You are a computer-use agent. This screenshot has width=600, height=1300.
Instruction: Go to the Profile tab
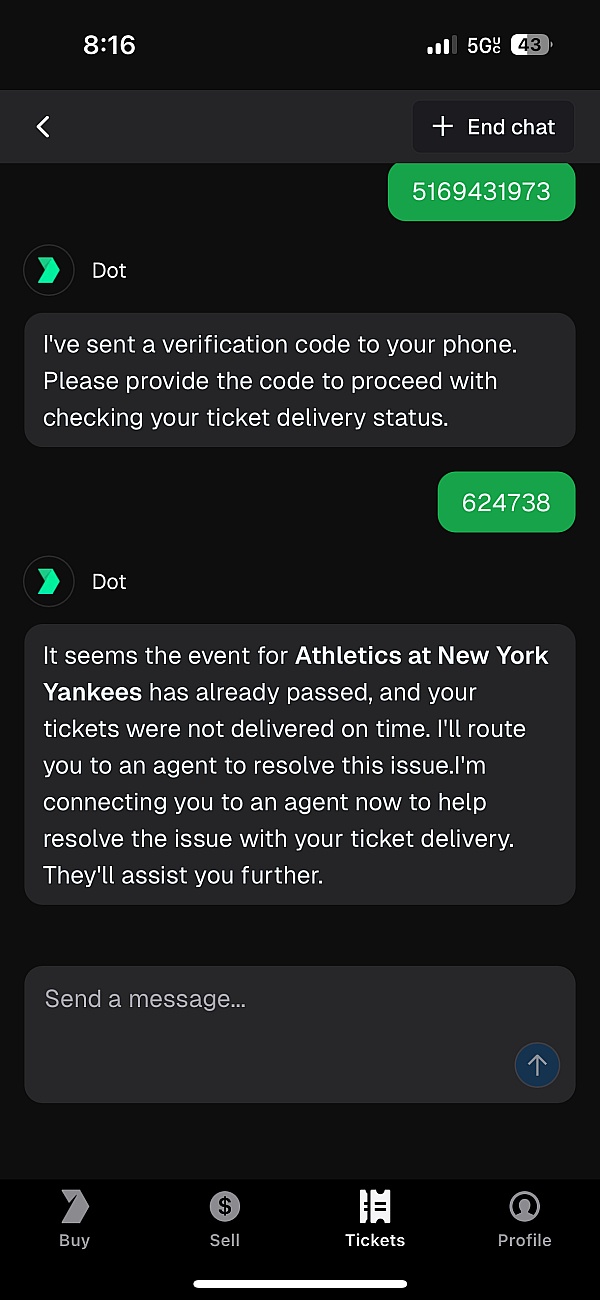(x=525, y=1219)
